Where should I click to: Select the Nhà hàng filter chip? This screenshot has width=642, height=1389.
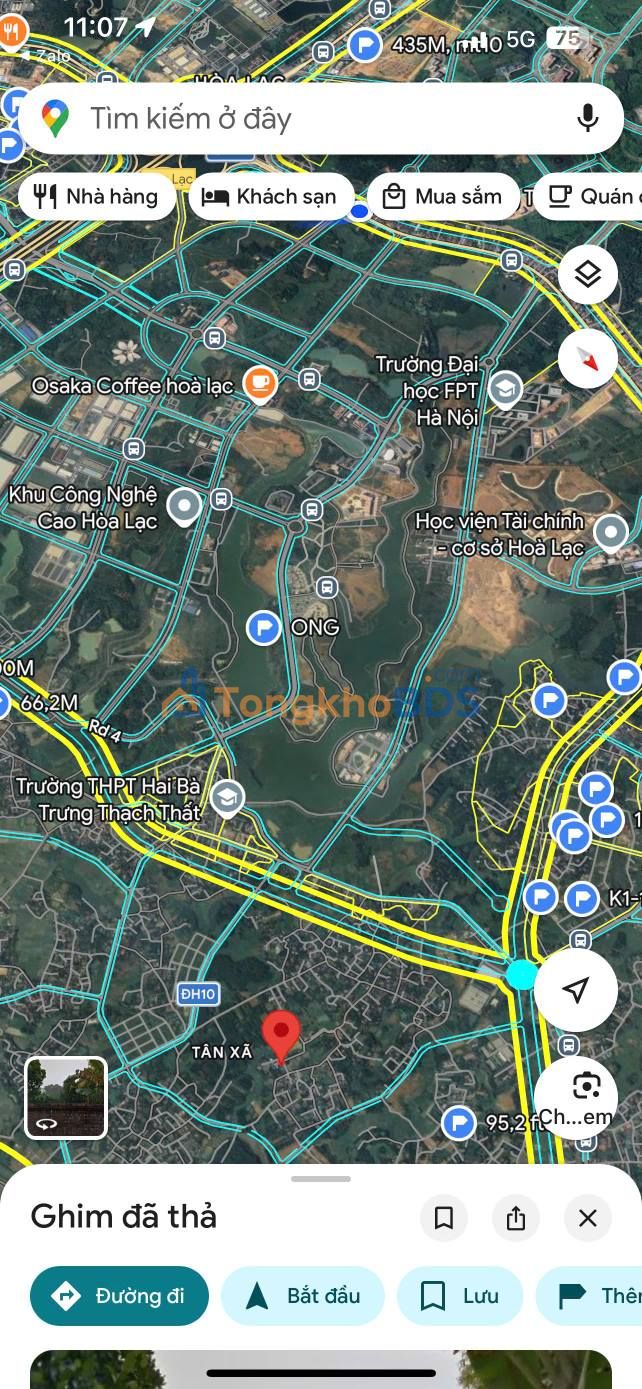click(x=96, y=196)
